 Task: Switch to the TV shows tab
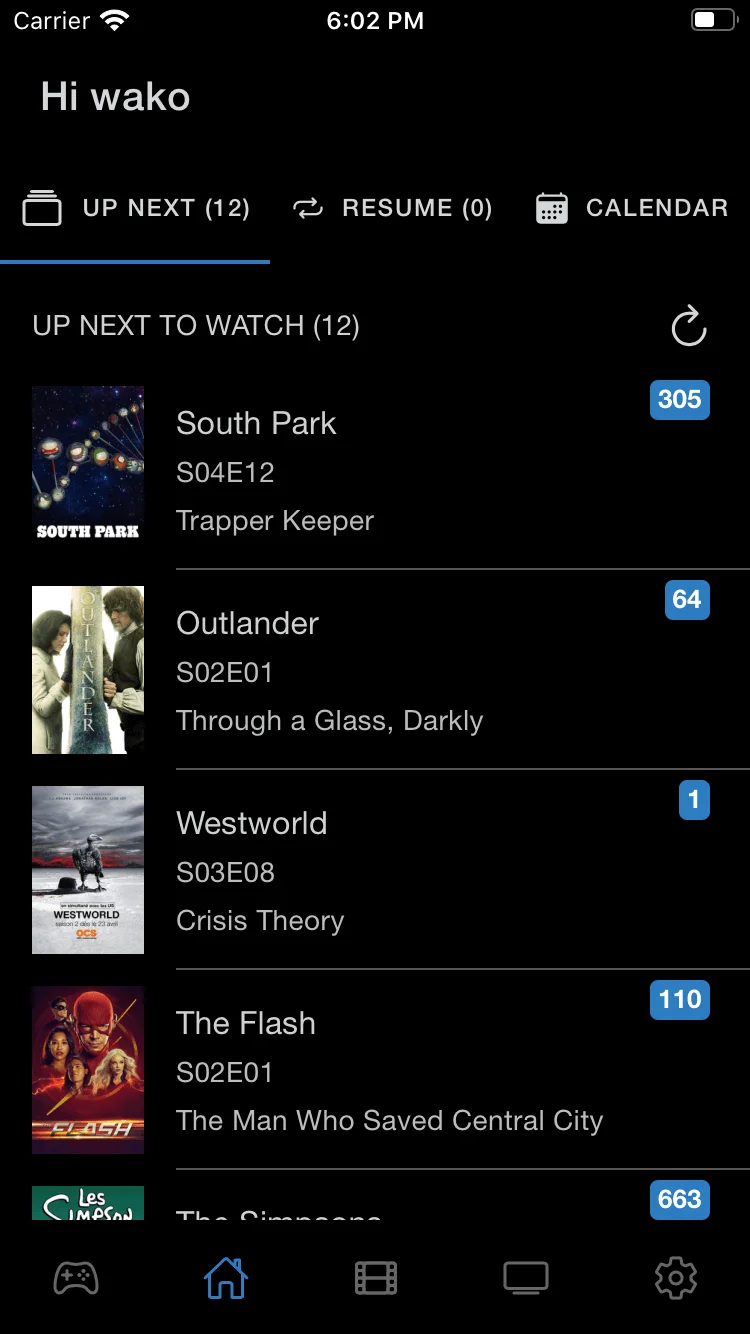(526, 1278)
